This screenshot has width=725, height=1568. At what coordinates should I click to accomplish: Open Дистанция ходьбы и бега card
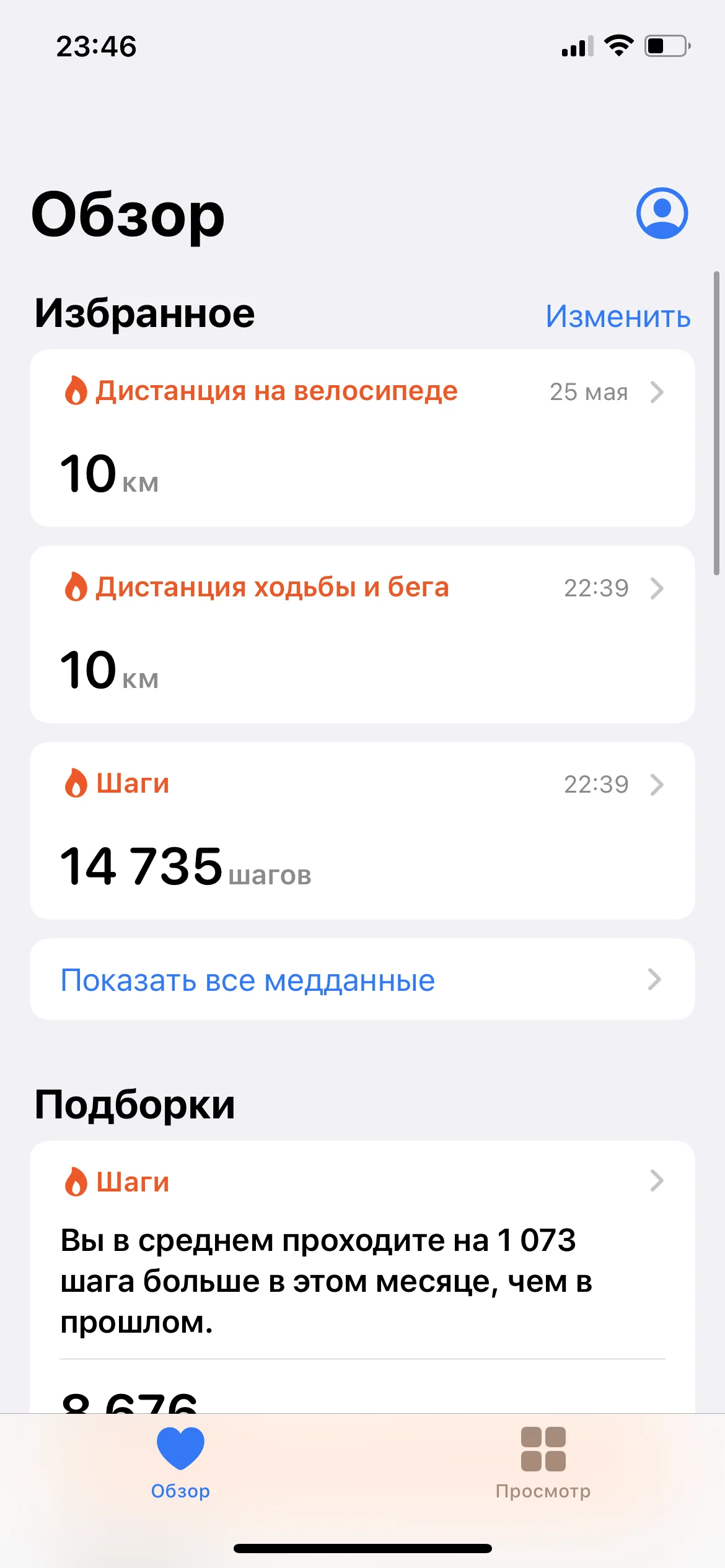[x=362, y=634]
